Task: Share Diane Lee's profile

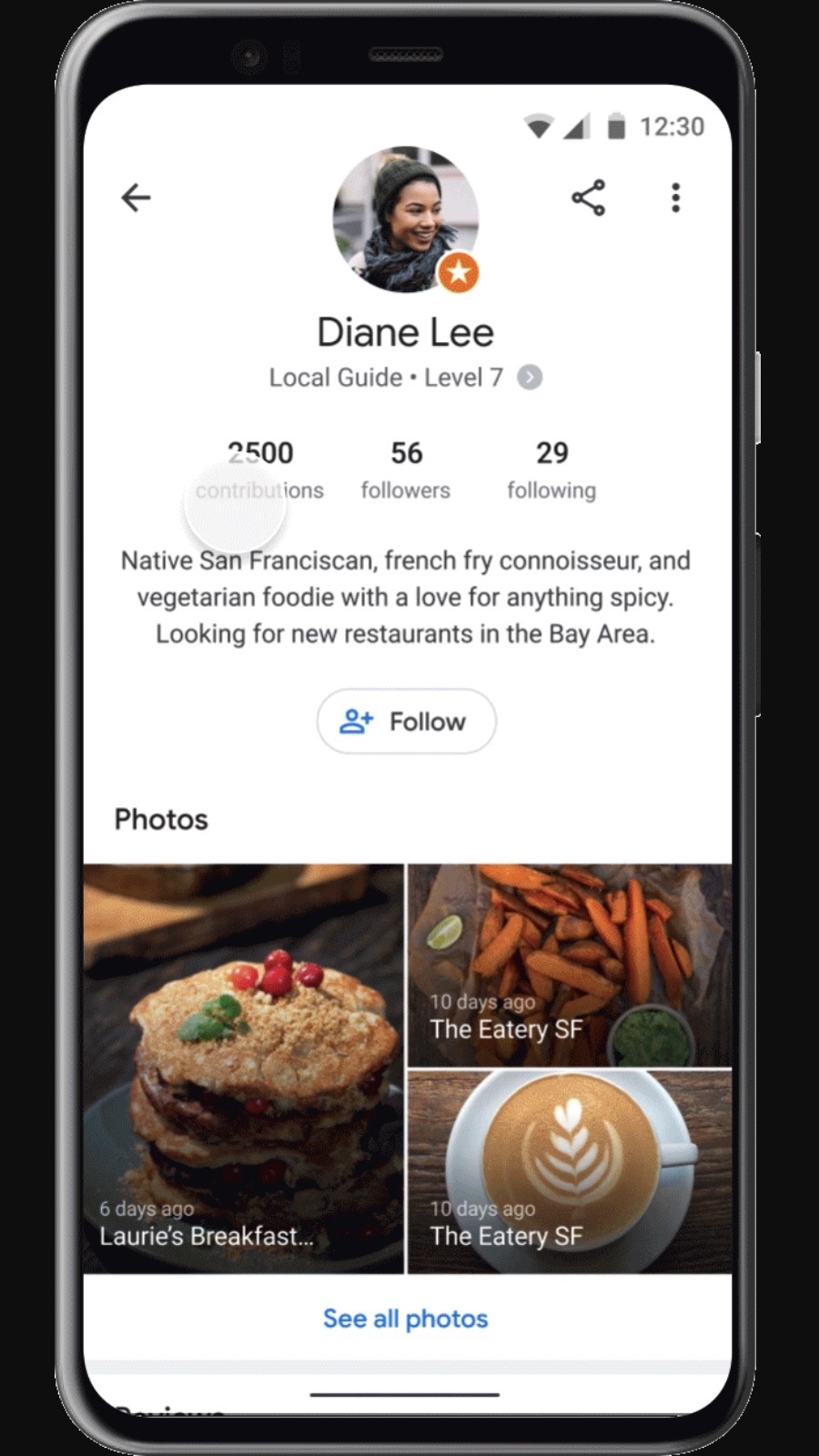Action: point(588,197)
